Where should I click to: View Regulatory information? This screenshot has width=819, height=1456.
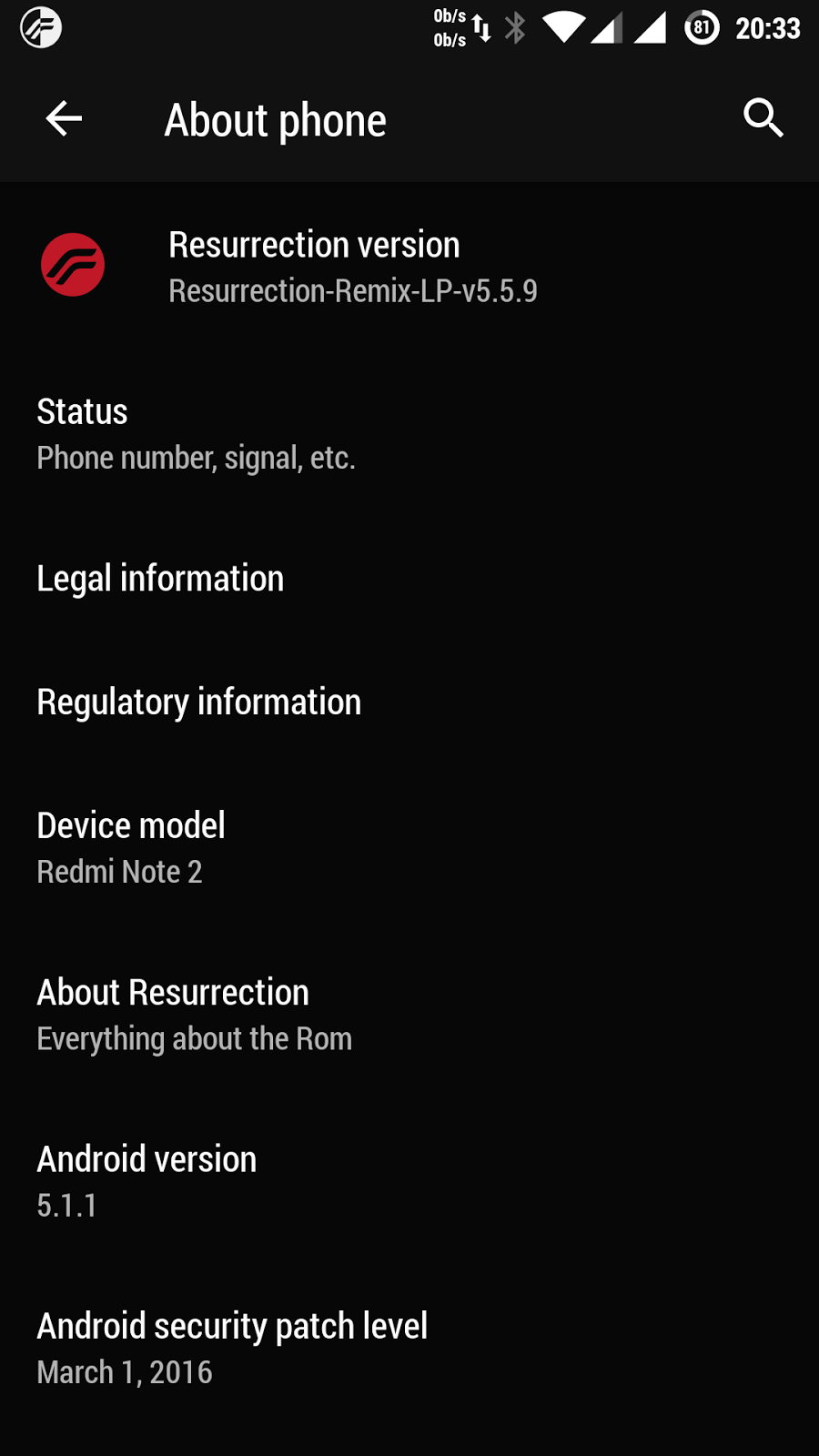click(409, 703)
